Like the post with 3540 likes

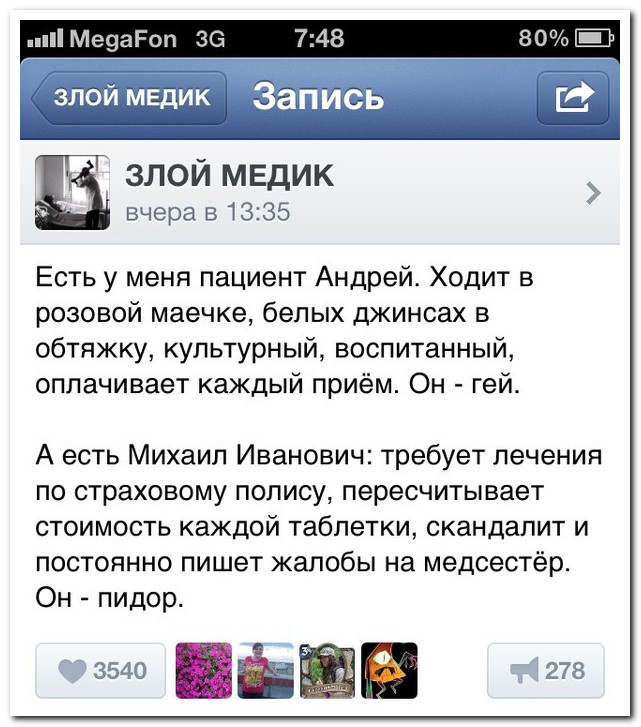(100, 670)
